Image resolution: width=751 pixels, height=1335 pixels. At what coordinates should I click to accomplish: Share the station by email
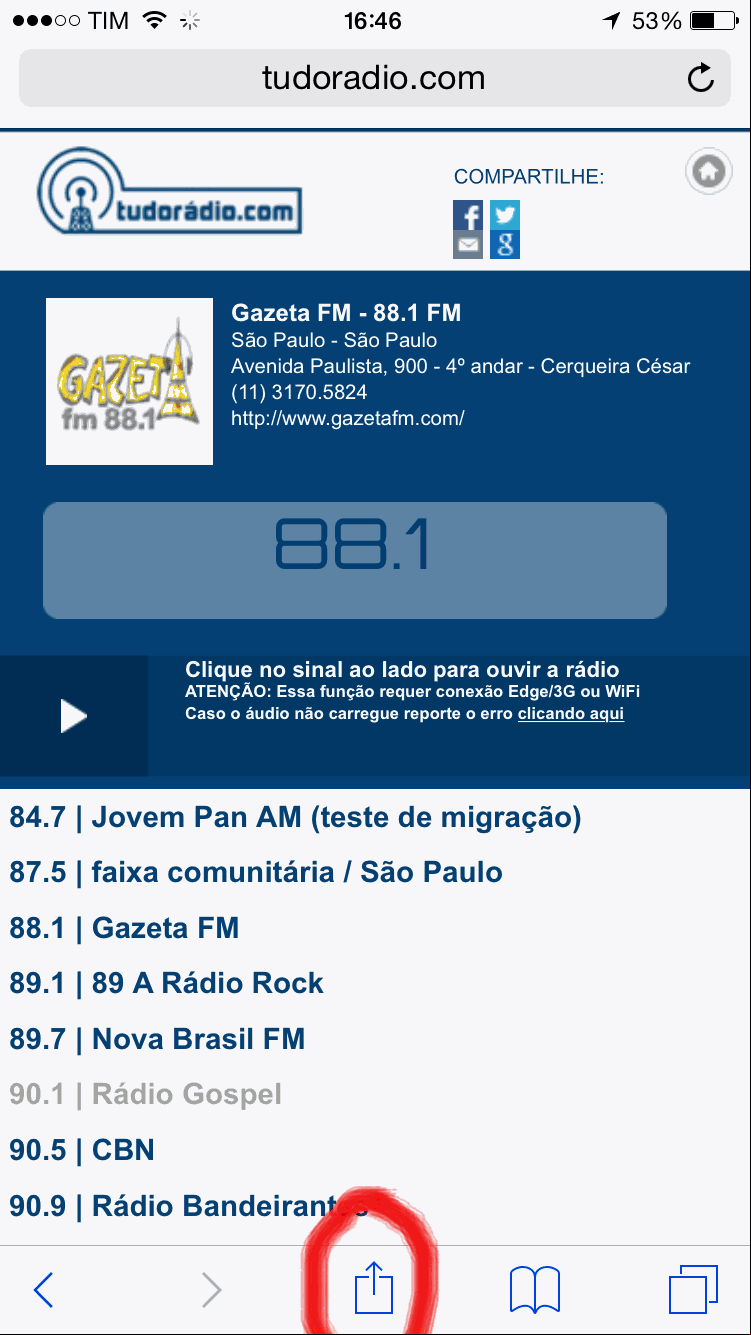(468, 244)
